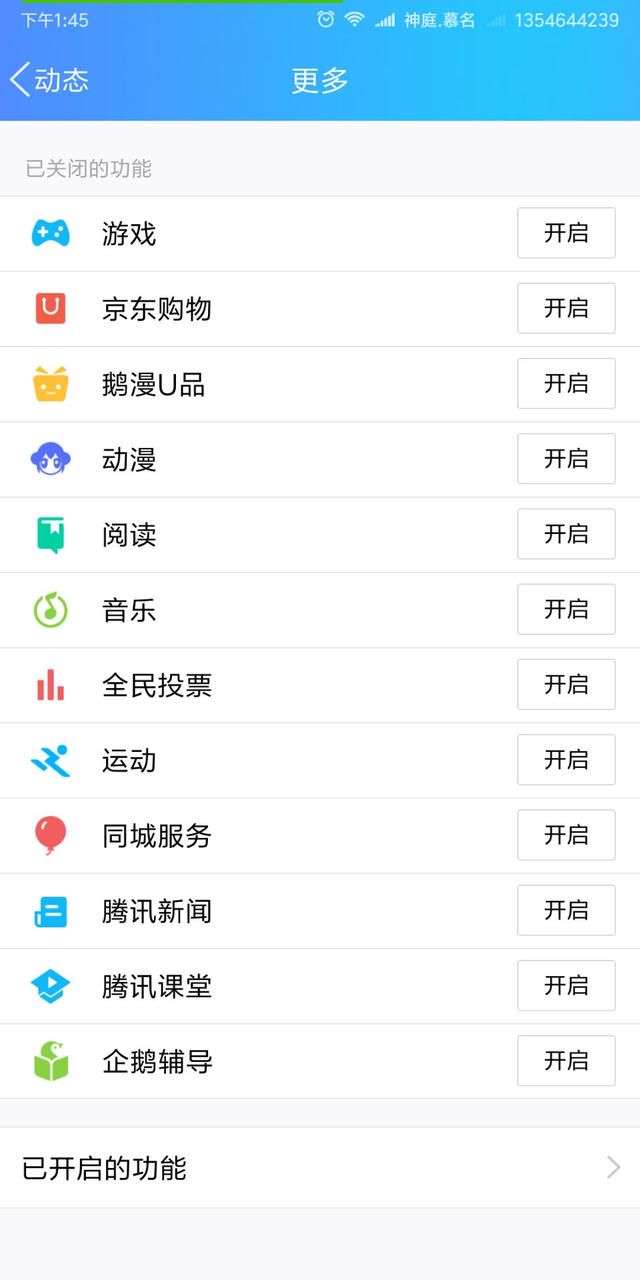Viewport: 640px width, 1280px height.
Task: Enable the 游戏 feature
Action: click(566, 233)
